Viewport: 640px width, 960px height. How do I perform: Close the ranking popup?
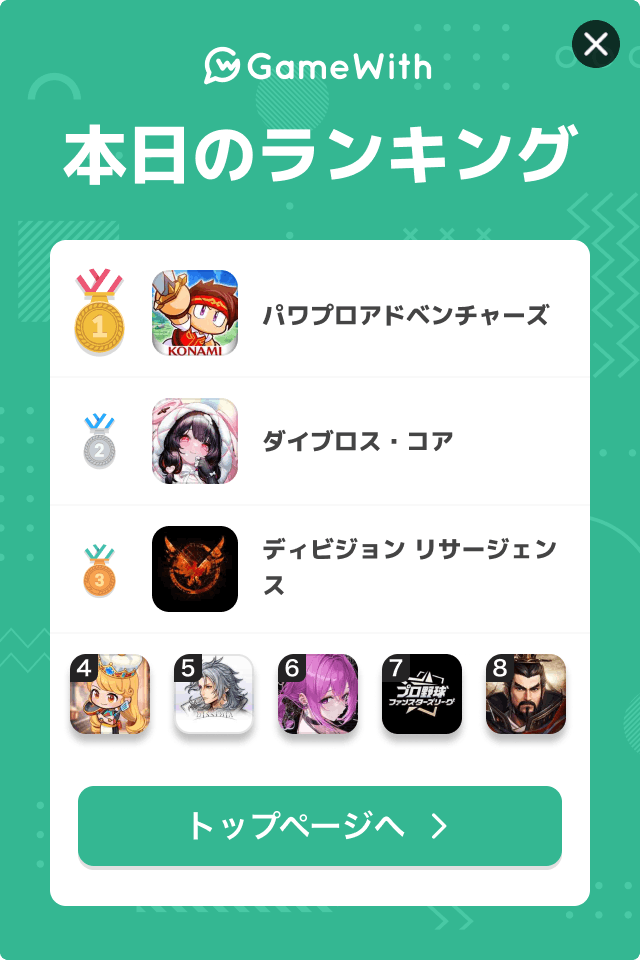click(596, 44)
